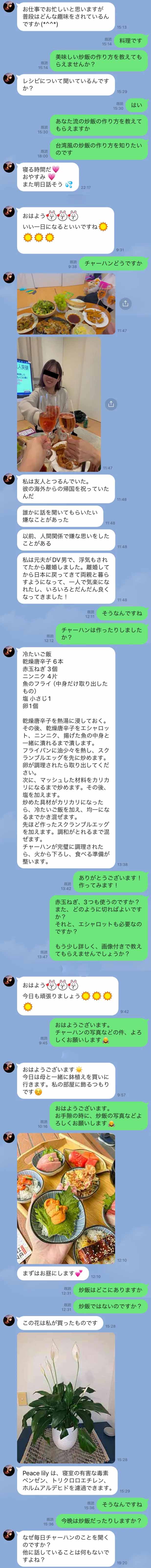Viewport: 151px width, 1568px height.
Task: Open the toasting glasses photo
Action: tap(59, 404)
